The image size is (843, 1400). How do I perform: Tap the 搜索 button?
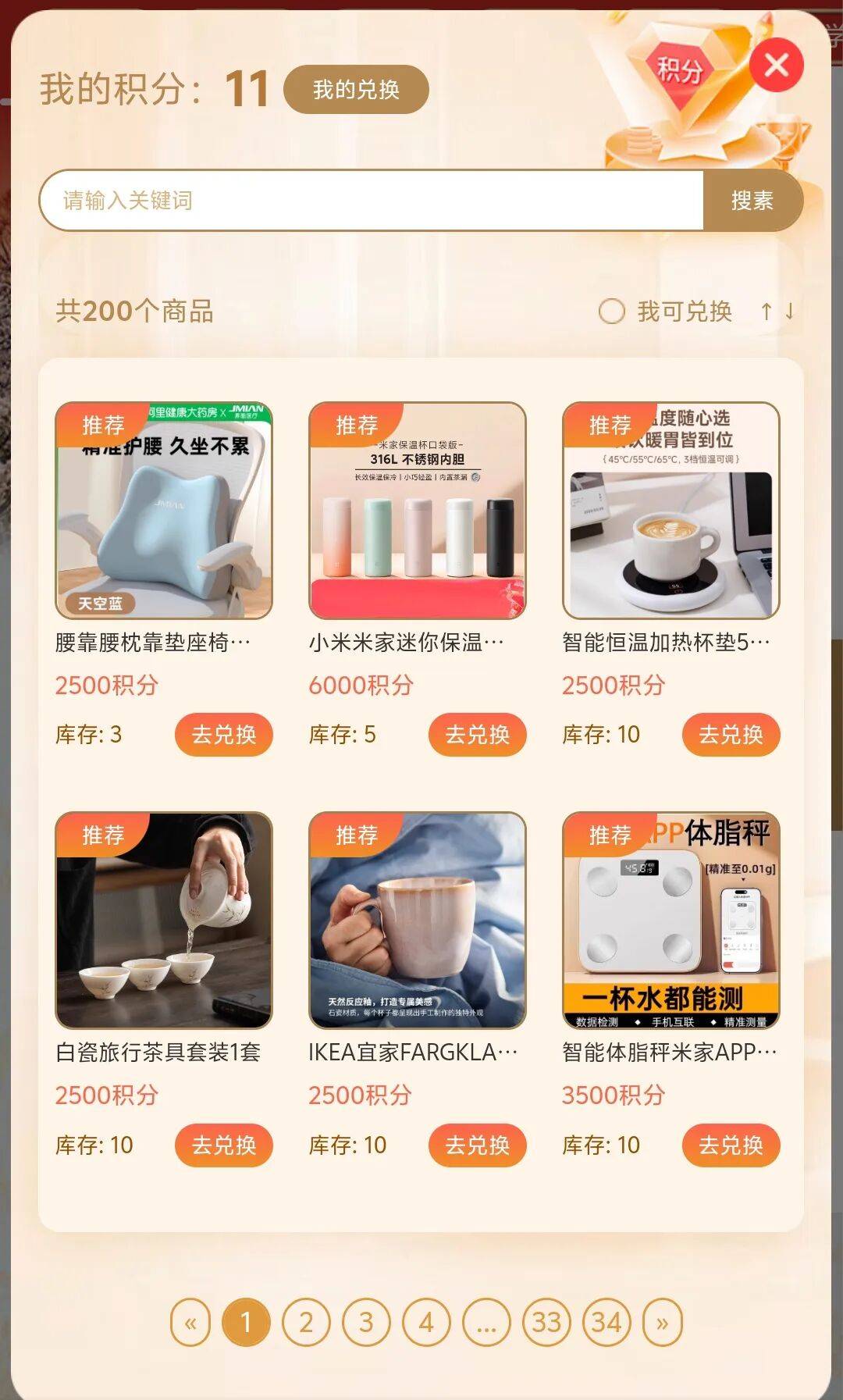pos(752,201)
